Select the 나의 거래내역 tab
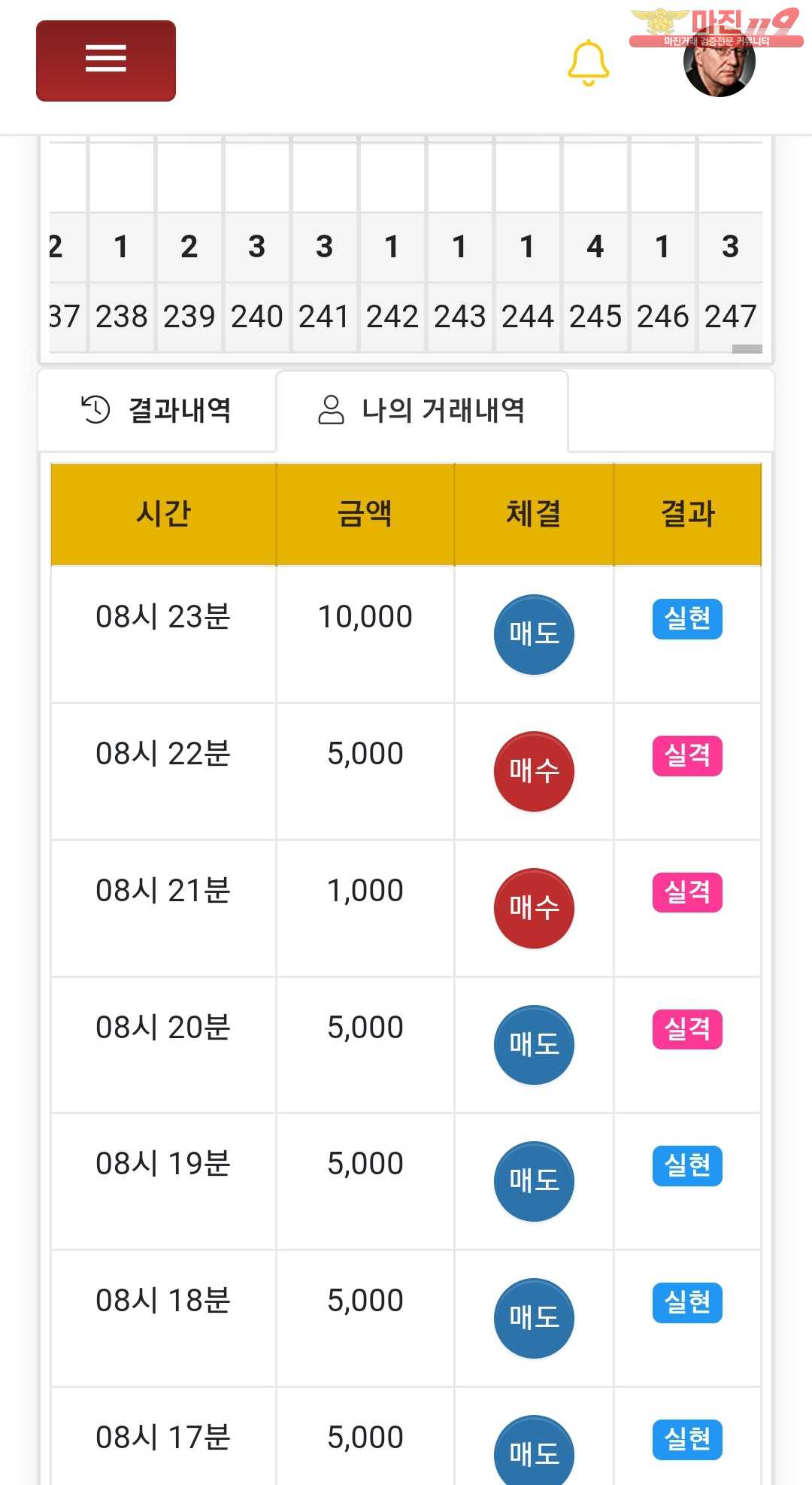812x1485 pixels. 422,411
